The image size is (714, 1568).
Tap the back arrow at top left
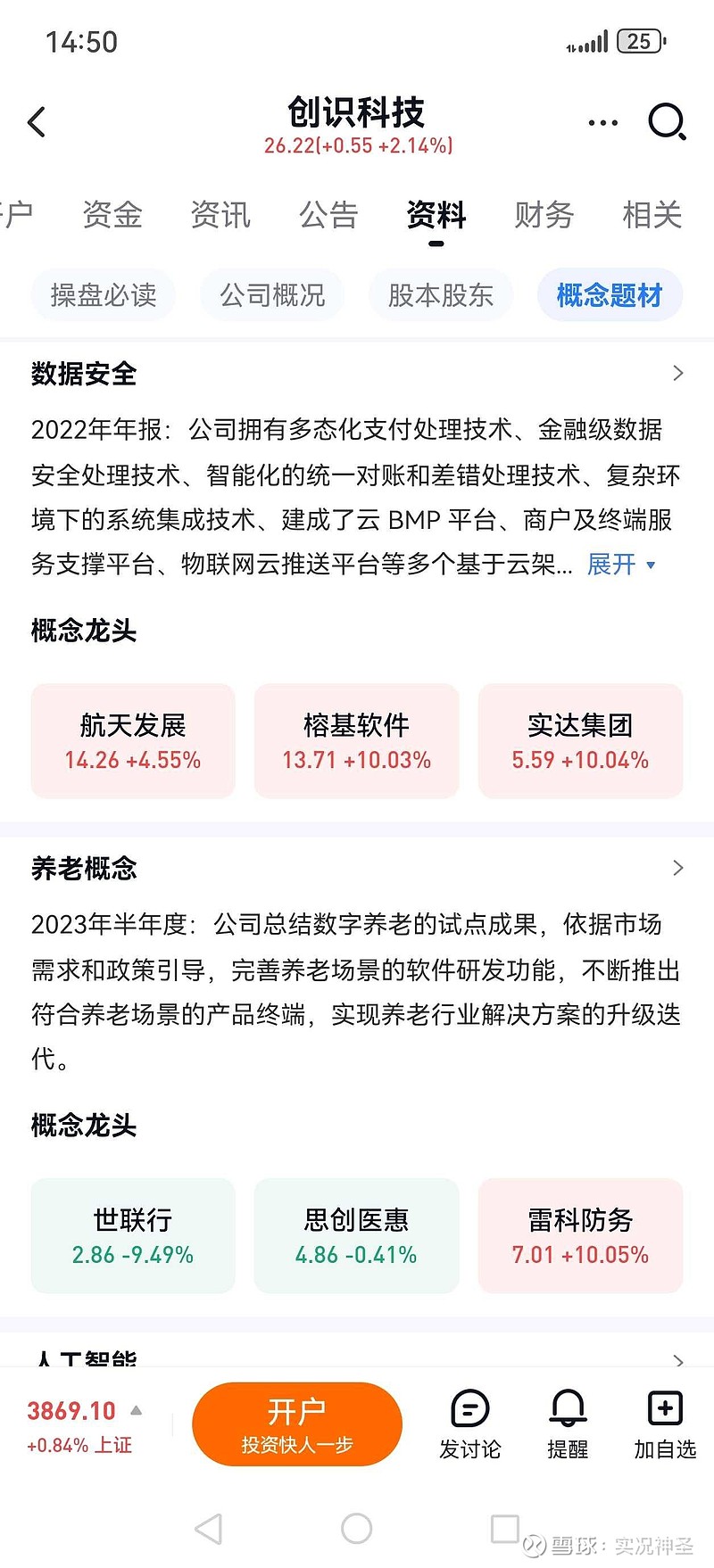pos(37,122)
